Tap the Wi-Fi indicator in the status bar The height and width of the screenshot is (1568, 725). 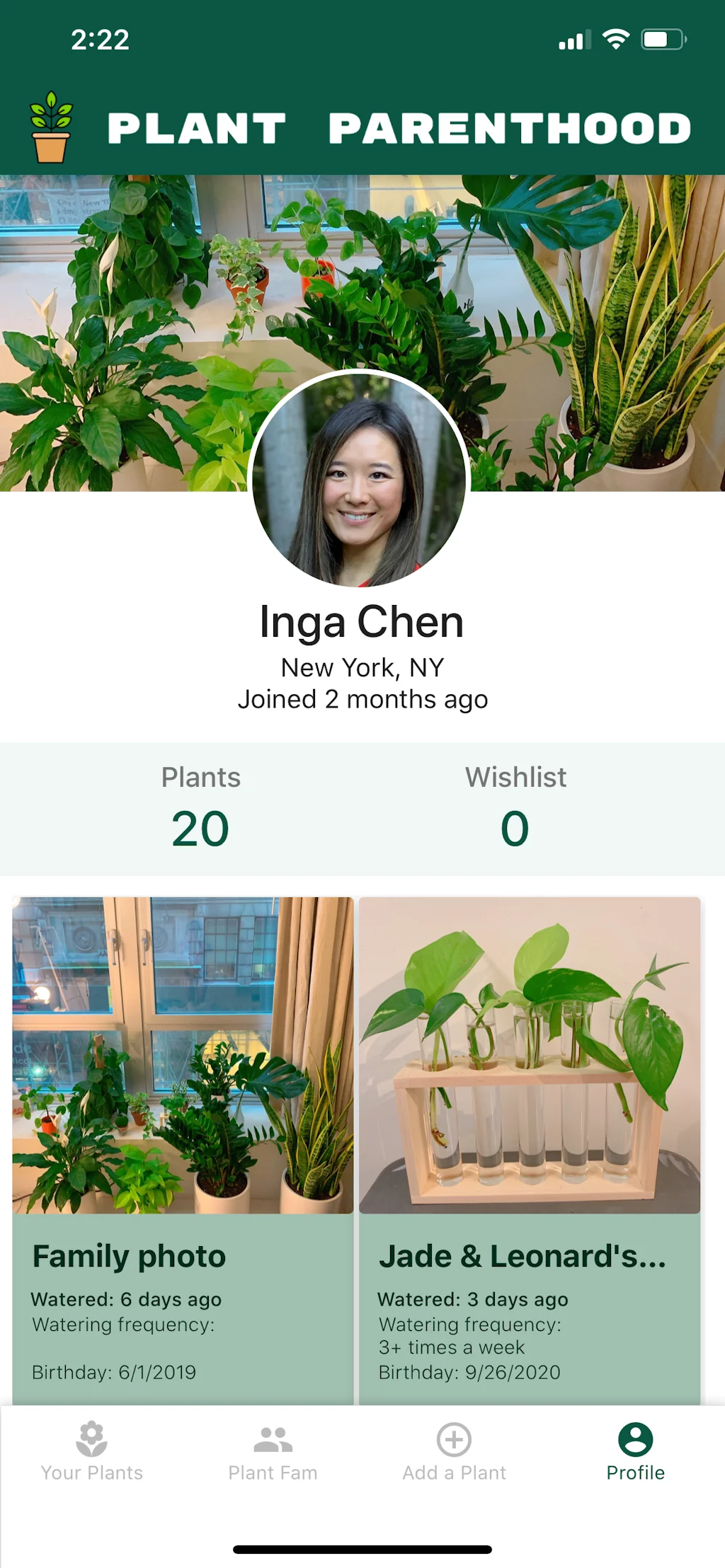pyautogui.click(x=617, y=40)
